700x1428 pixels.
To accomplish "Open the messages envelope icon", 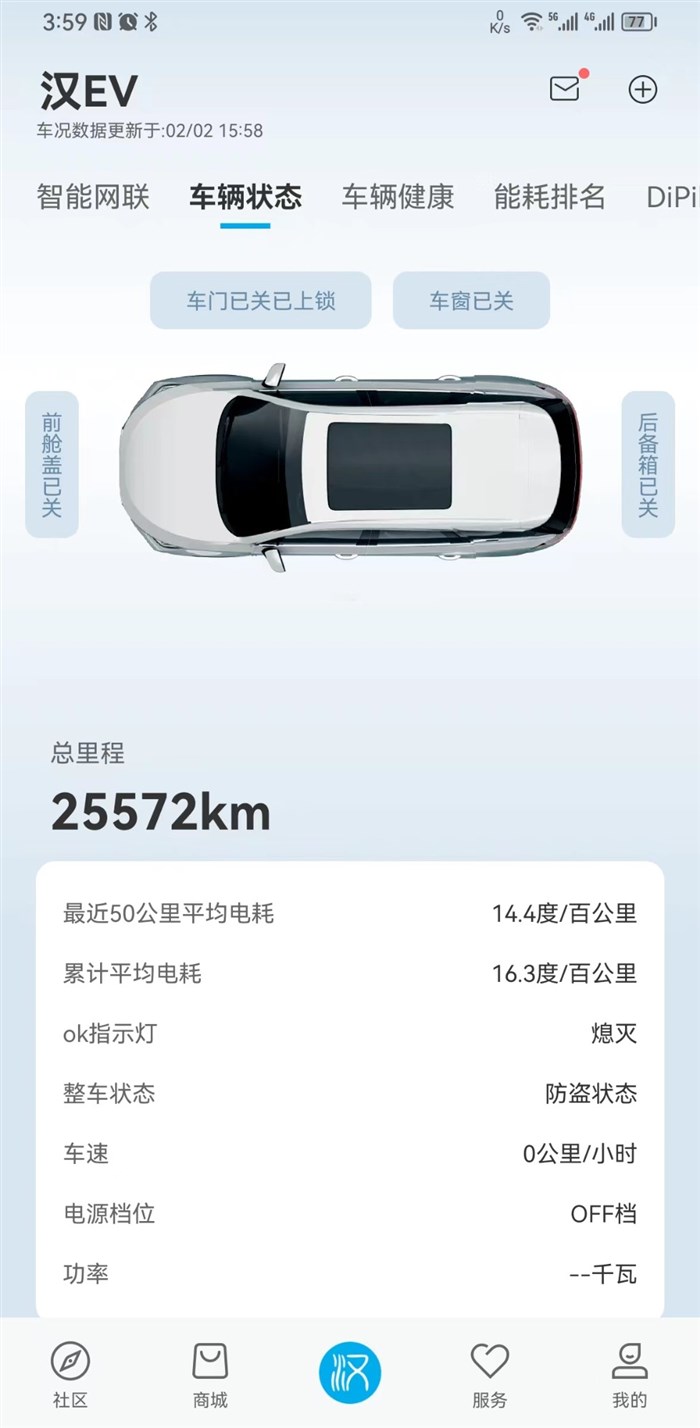I will (565, 89).
